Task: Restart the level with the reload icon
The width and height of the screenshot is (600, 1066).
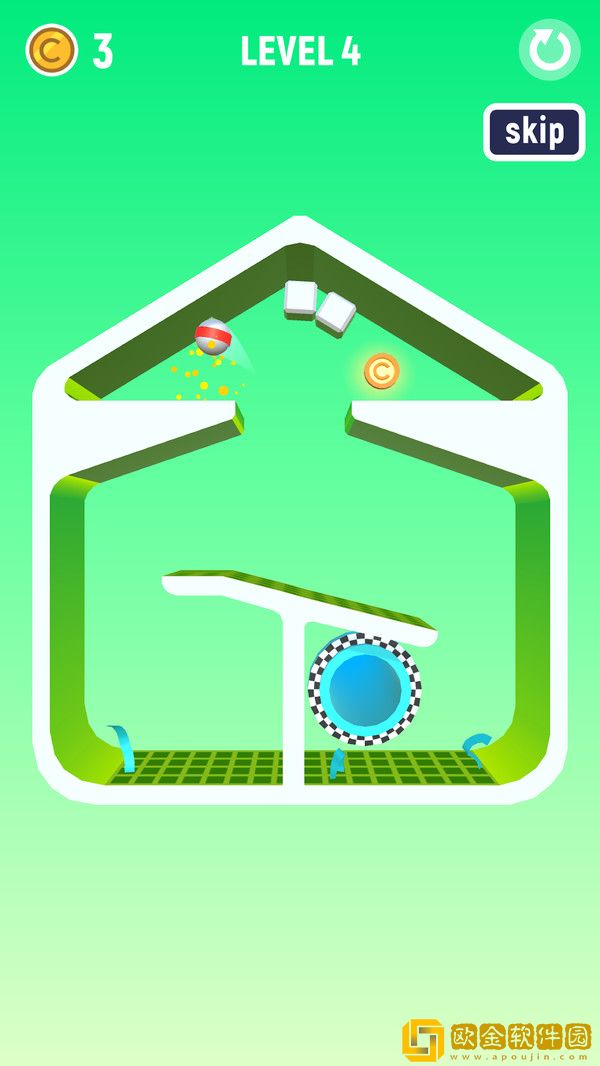Action: tap(549, 50)
